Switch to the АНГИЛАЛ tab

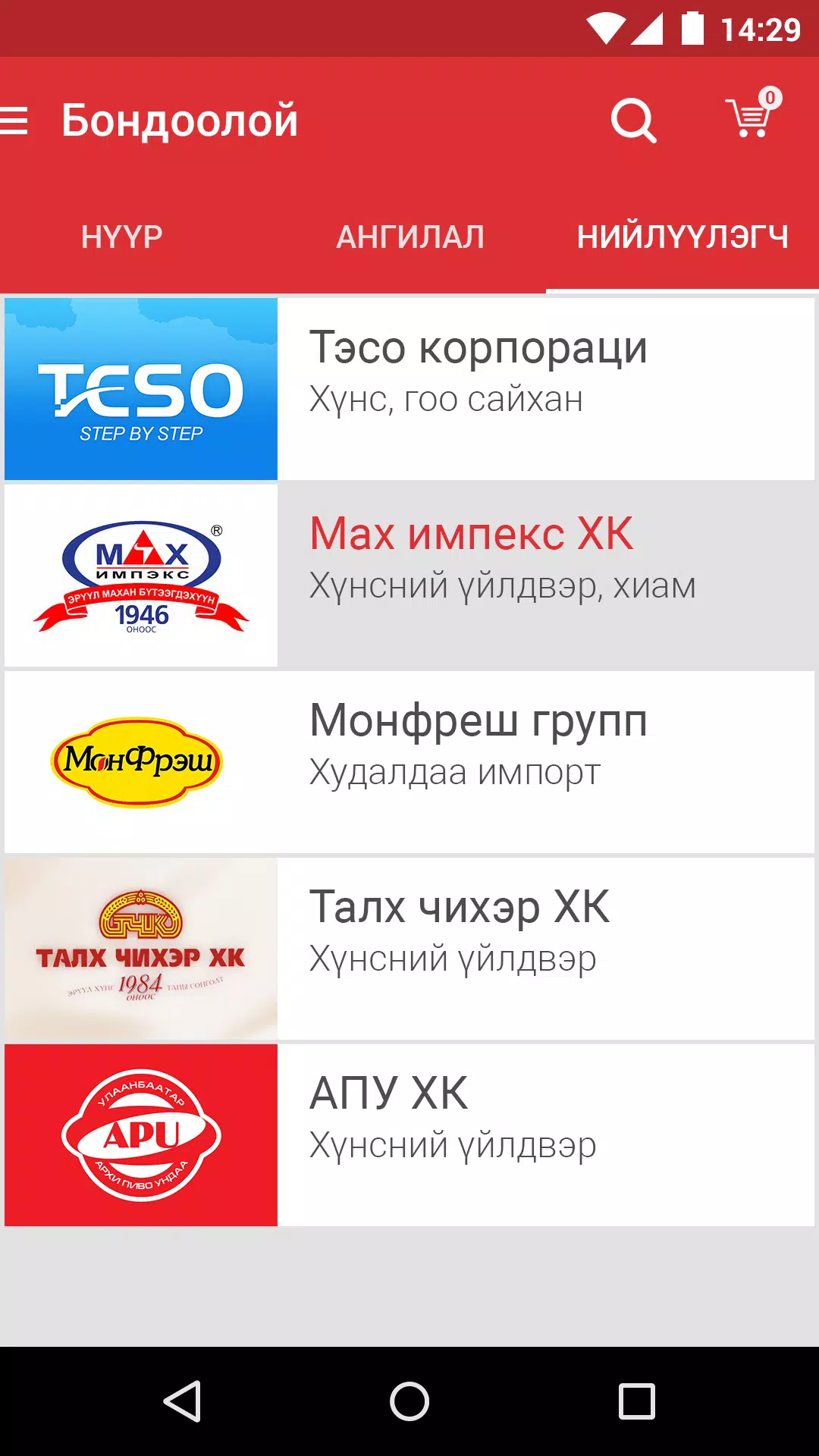[409, 237]
